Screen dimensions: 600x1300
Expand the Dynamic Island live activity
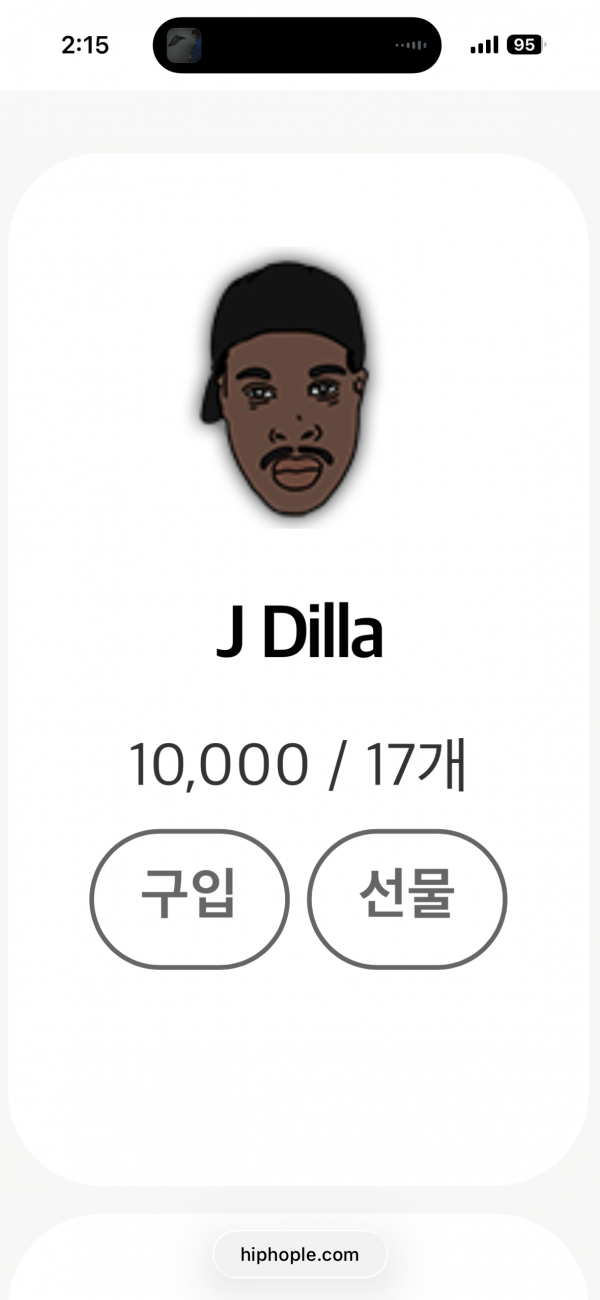[x=297, y=45]
